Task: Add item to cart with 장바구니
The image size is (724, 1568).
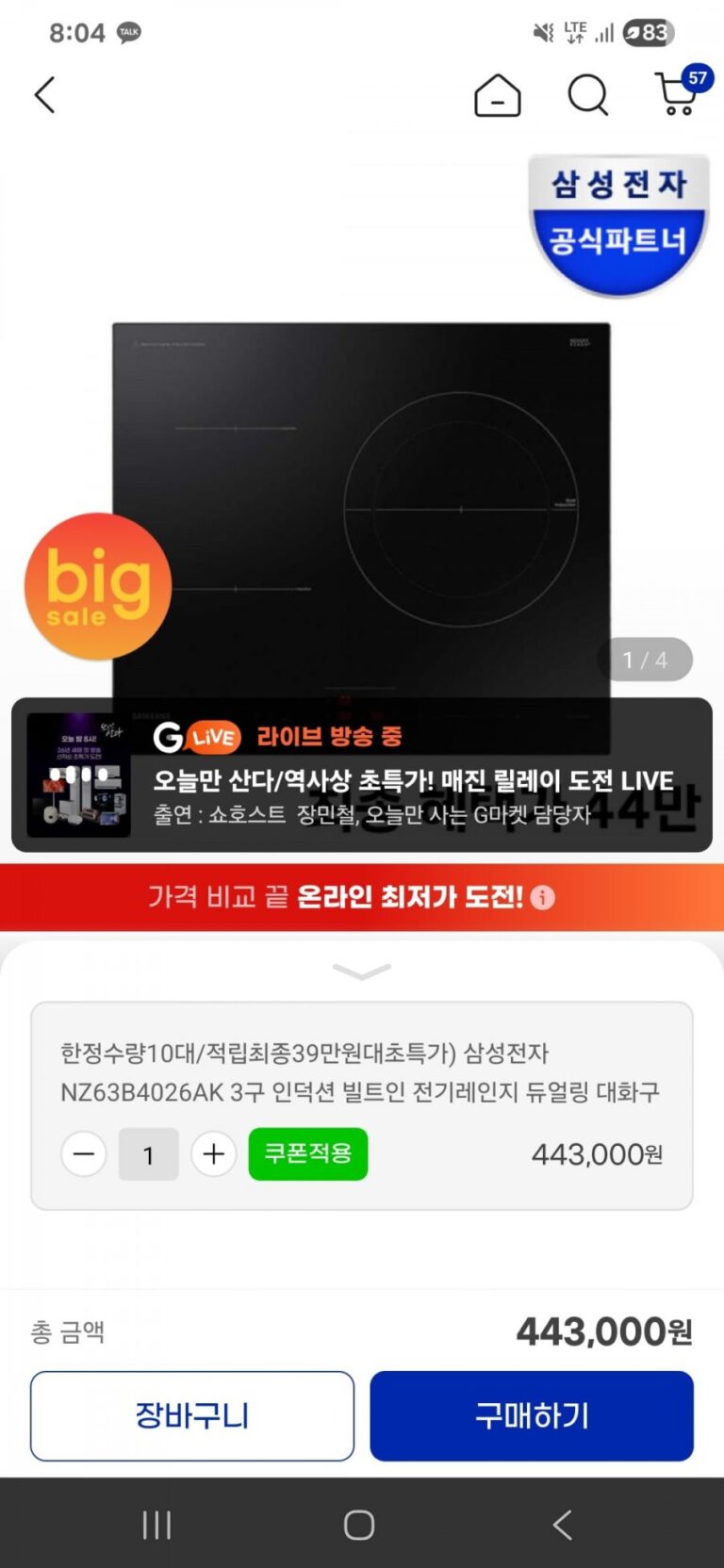Action: (192, 1415)
